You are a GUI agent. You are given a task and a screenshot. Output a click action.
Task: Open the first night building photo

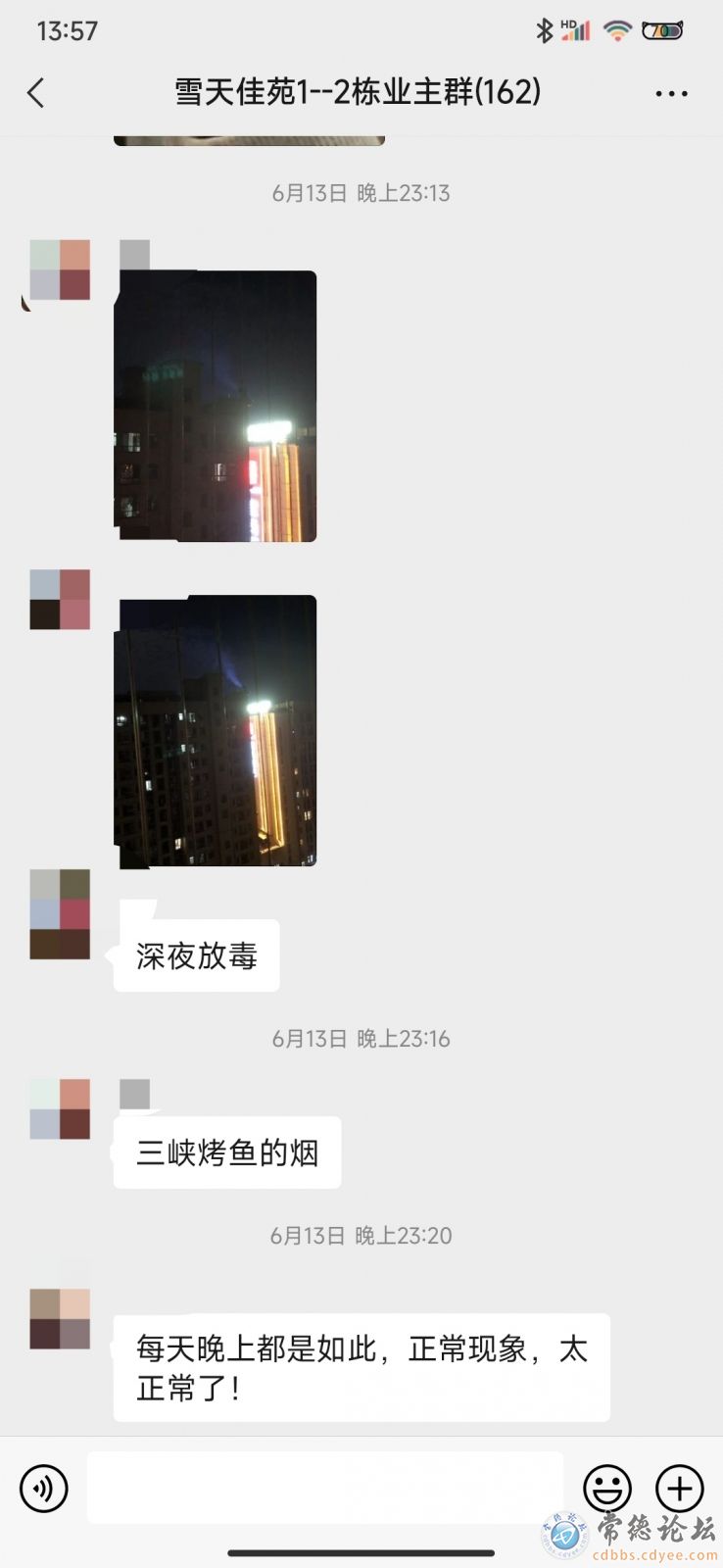216,406
